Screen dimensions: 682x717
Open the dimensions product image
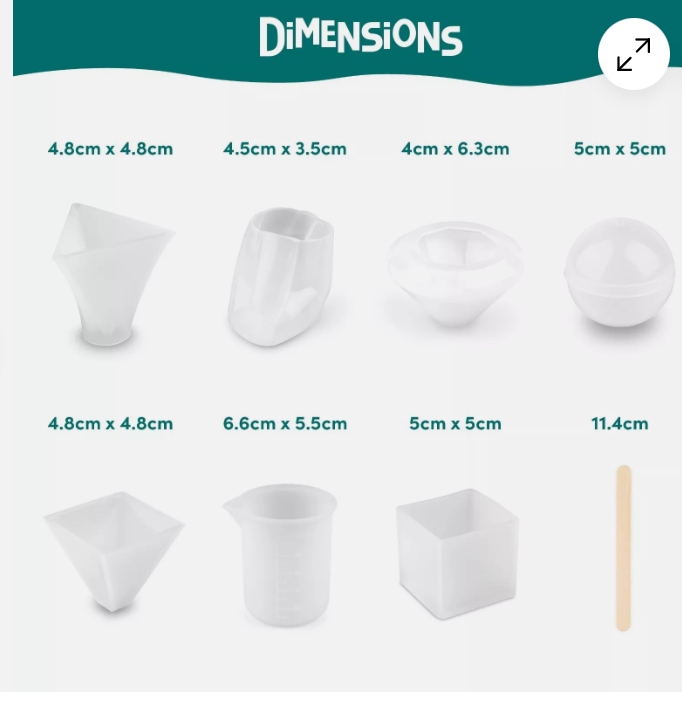pyautogui.click(x=340, y=380)
